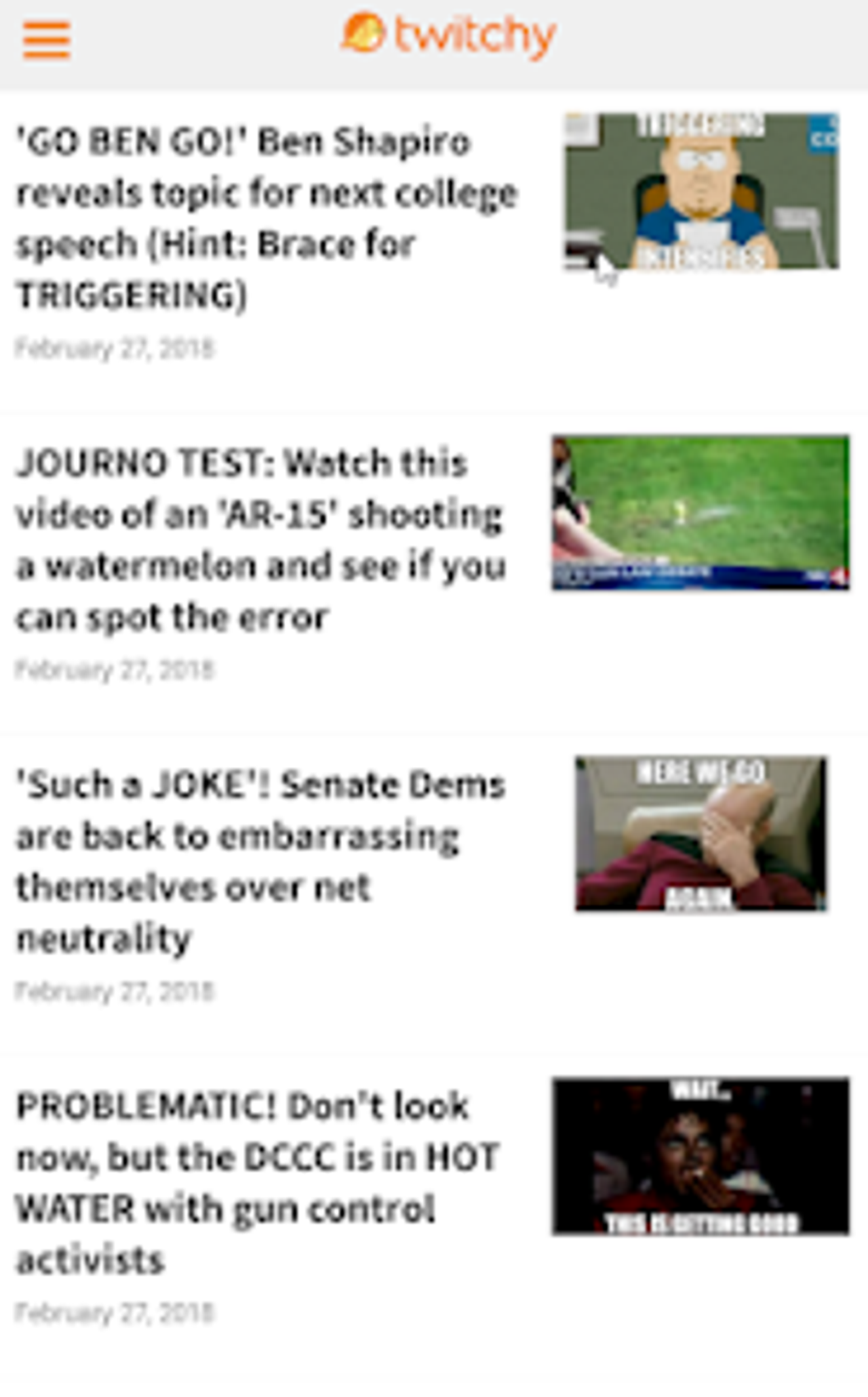Click the date under the net neutrality headline

tap(115, 990)
